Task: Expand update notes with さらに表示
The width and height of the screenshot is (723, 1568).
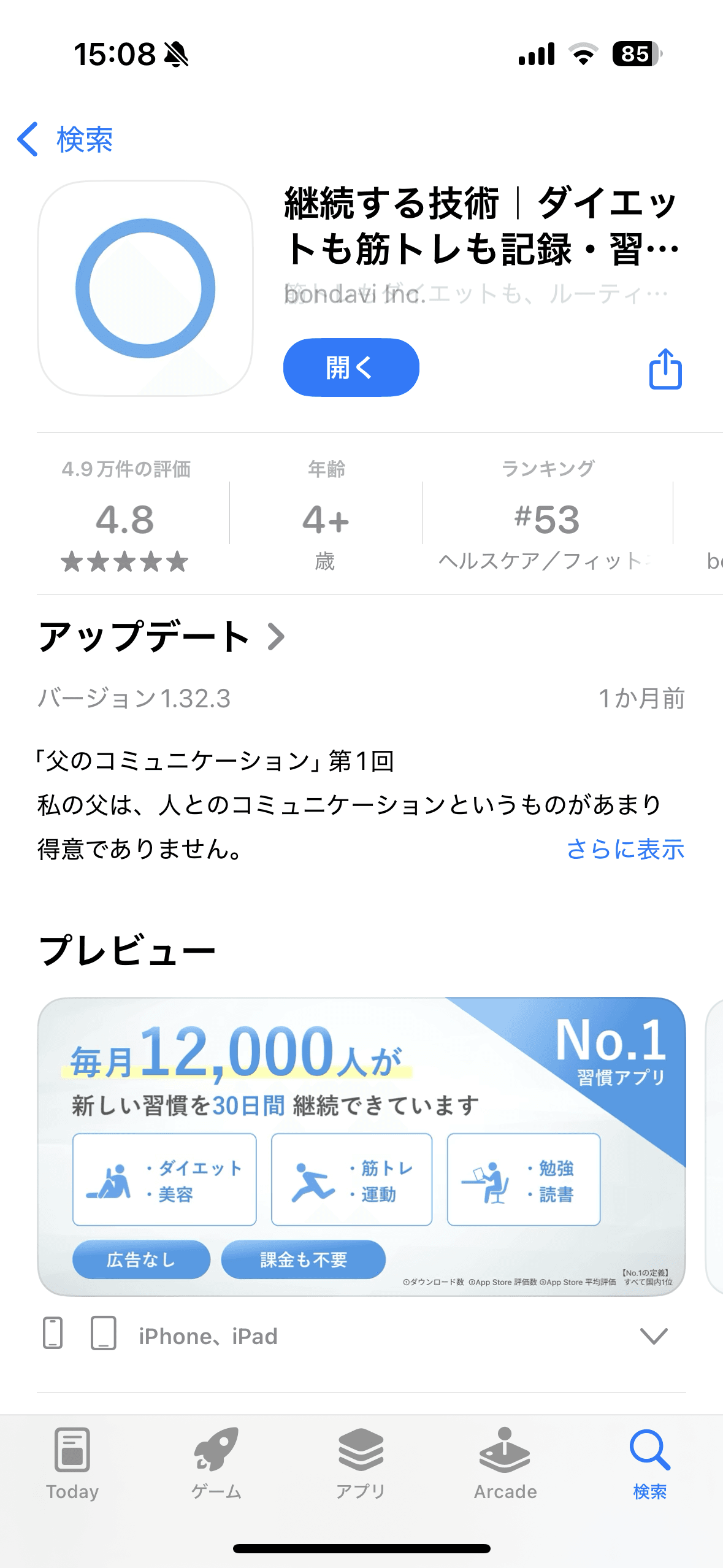Action: pos(624,850)
